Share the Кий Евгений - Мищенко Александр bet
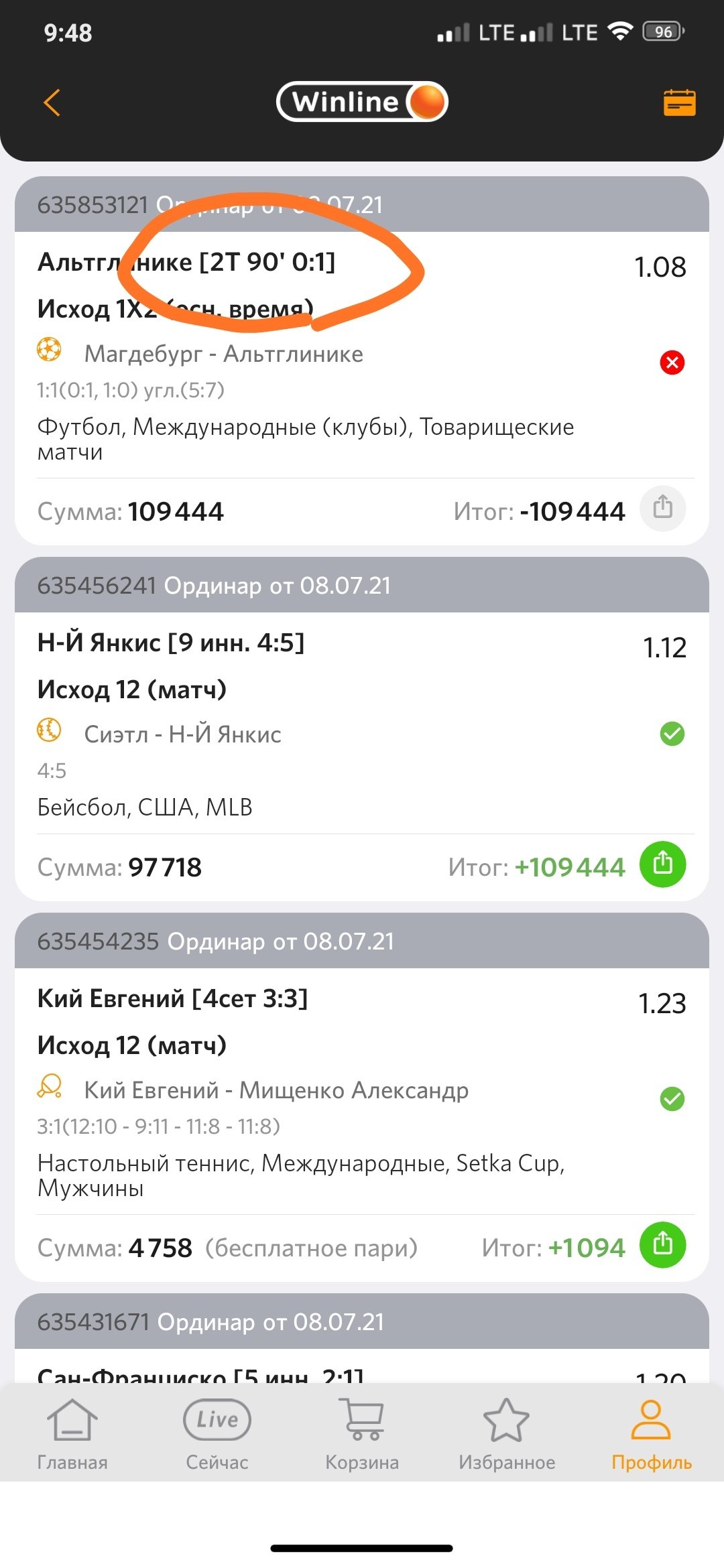This screenshot has height=1568, width=724. [662, 1245]
